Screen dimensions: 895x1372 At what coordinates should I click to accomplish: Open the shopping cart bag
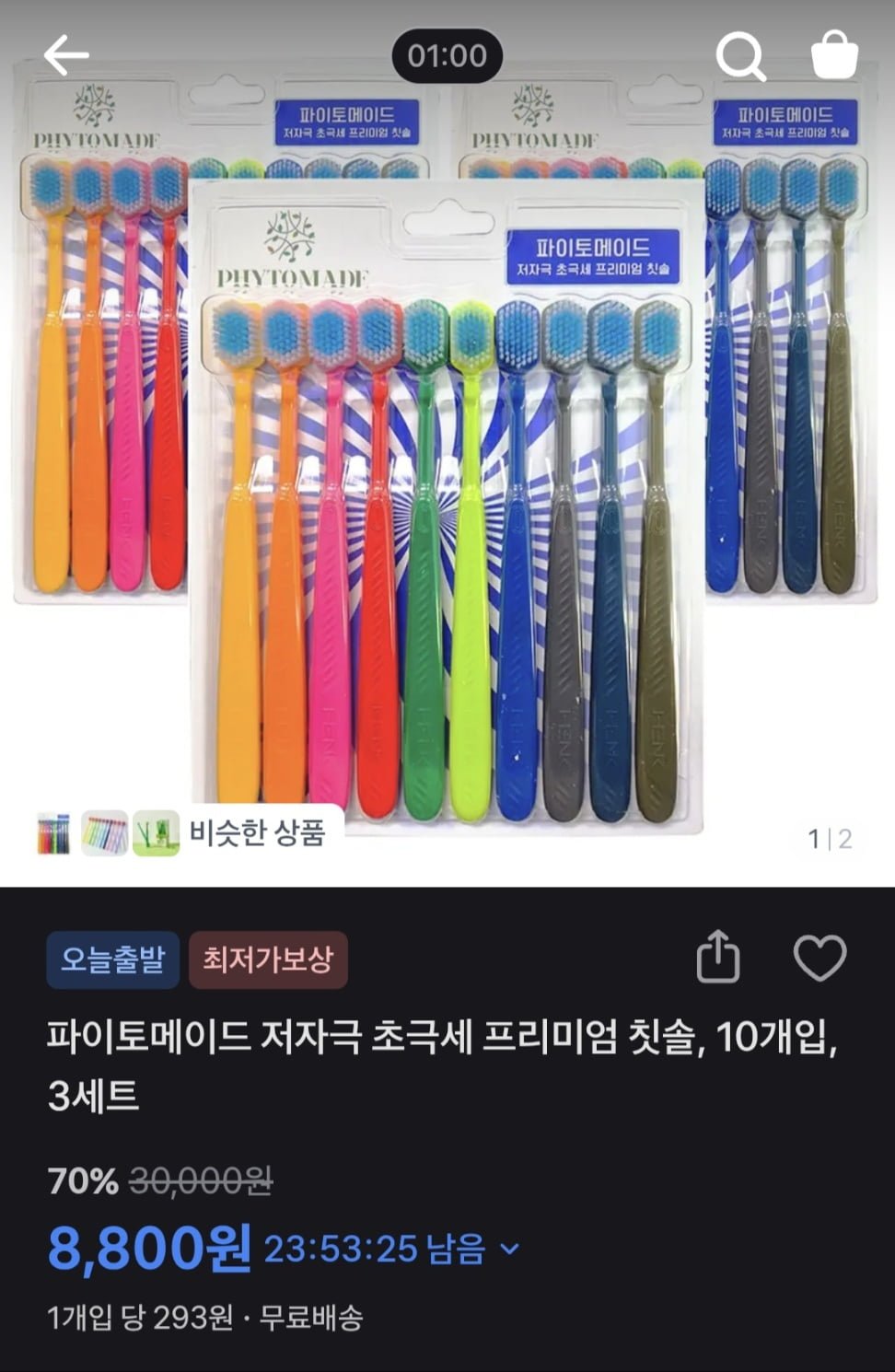tap(834, 56)
